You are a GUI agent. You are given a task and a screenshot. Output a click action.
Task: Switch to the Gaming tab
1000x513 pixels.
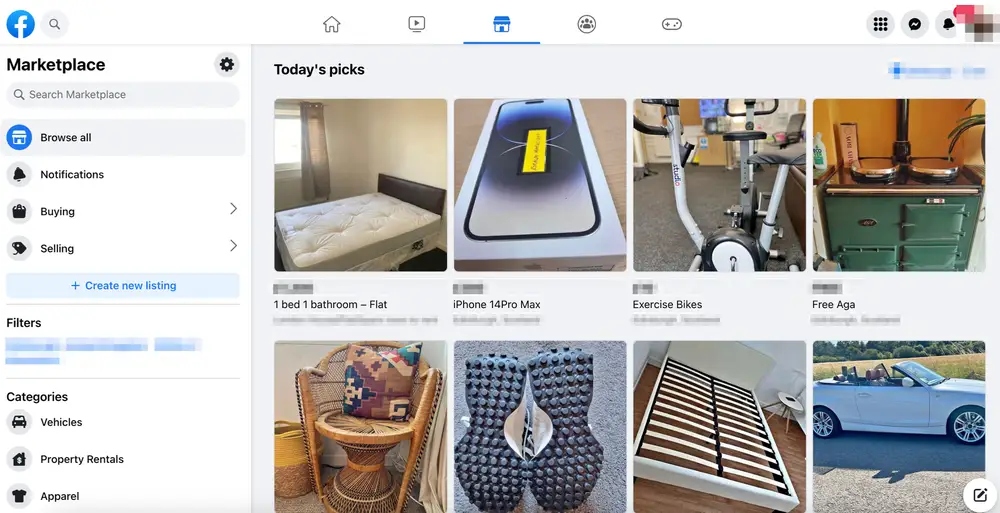pyautogui.click(x=672, y=24)
